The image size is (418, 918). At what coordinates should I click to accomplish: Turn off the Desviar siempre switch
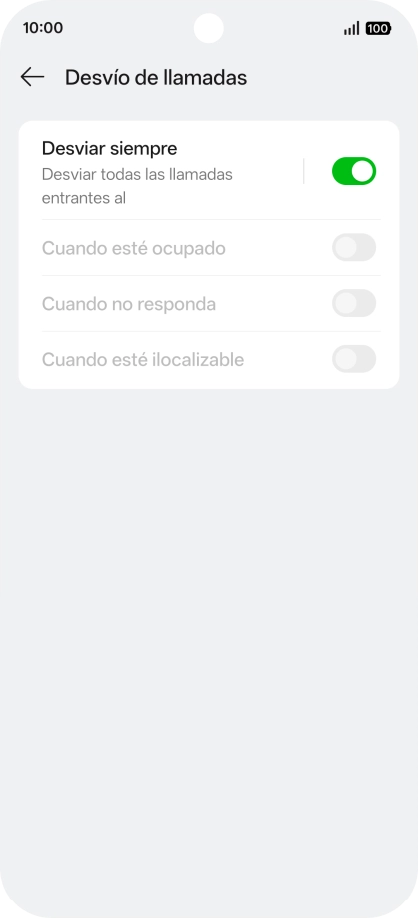click(x=354, y=172)
